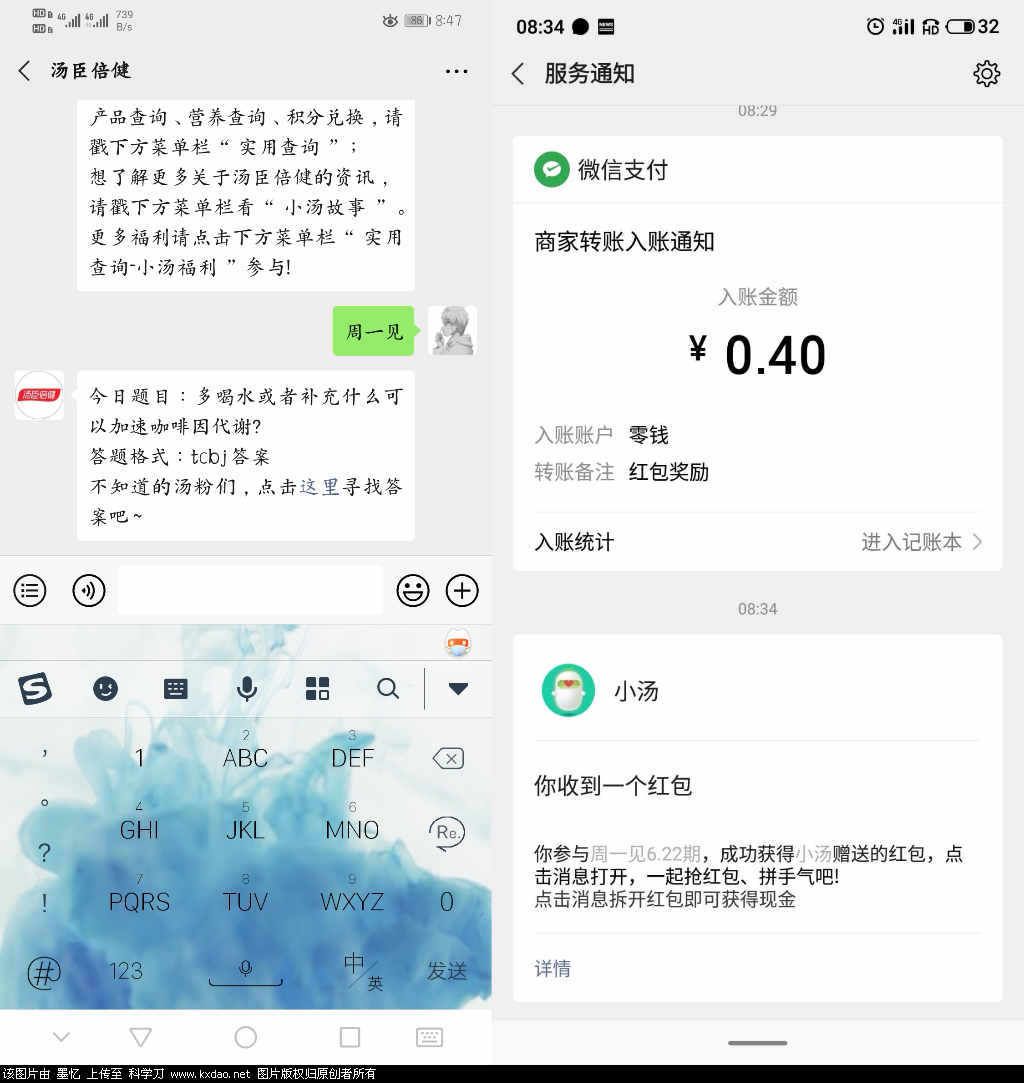Collapse the keyboard with the down arrow
The width and height of the screenshot is (1024, 1083).
pyautogui.click(x=458, y=688)
